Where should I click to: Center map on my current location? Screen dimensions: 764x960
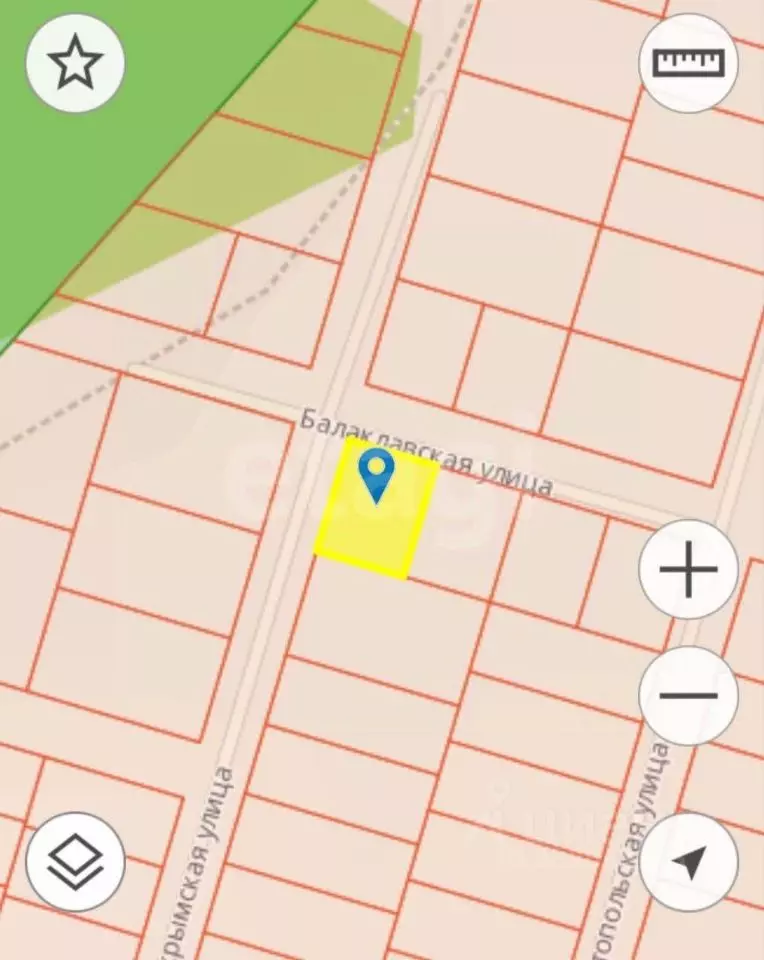[x=689, y=862]
